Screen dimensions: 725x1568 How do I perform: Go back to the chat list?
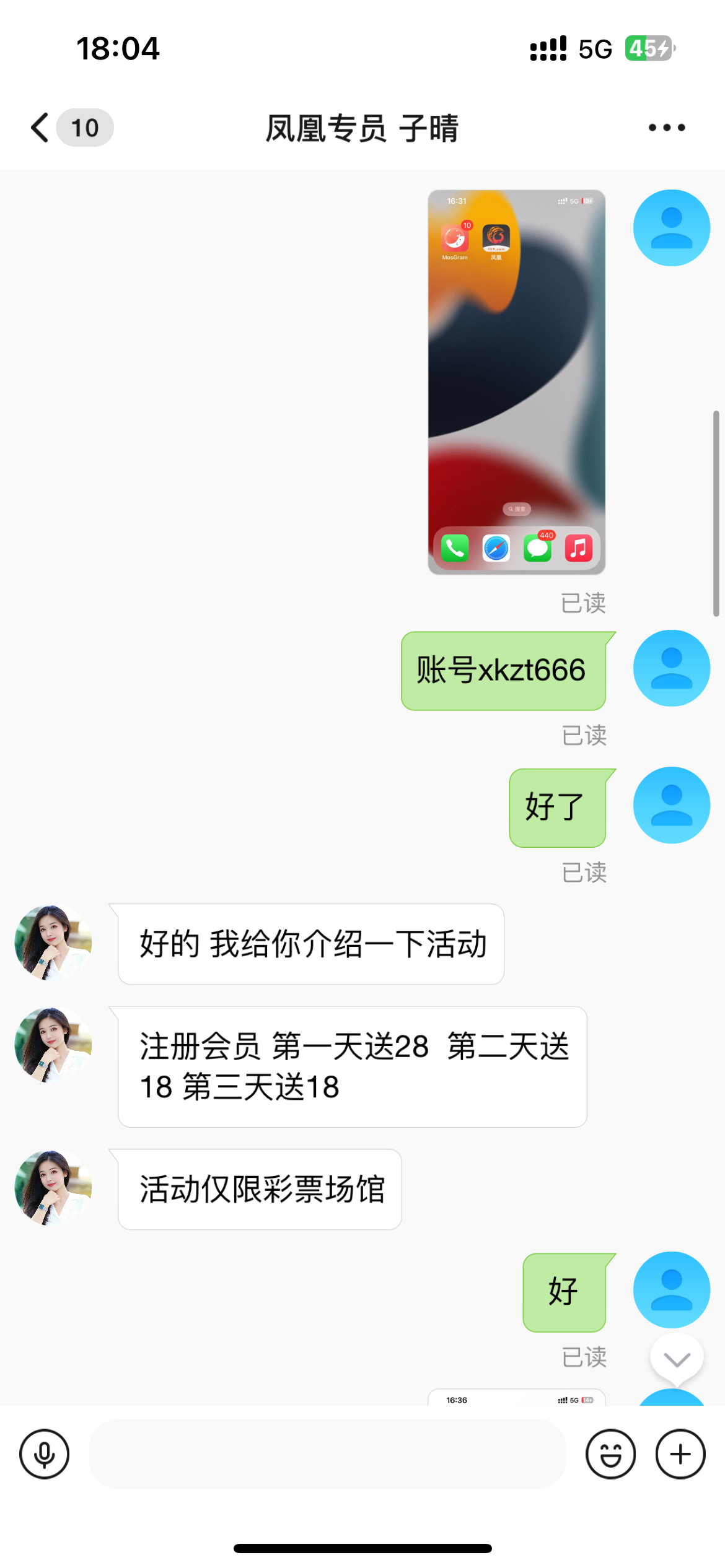(41, 128)
